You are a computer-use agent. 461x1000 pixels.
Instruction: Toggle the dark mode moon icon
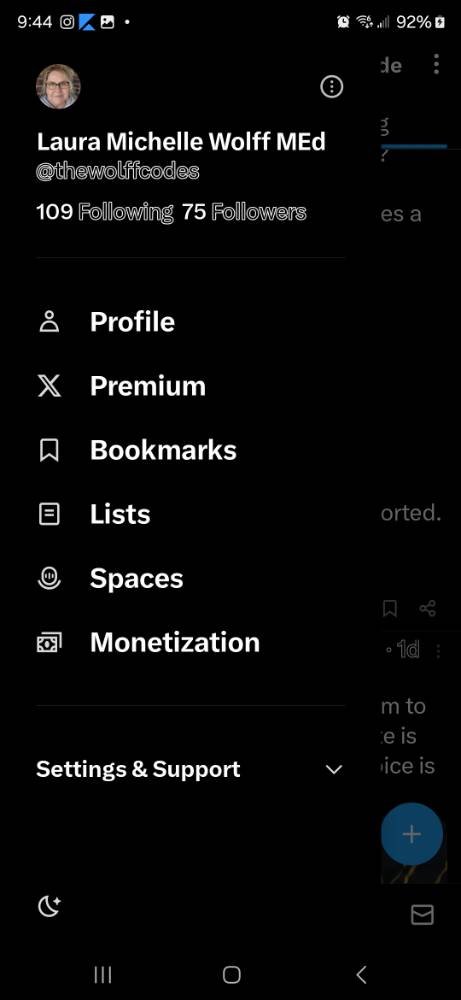(50, 906)
